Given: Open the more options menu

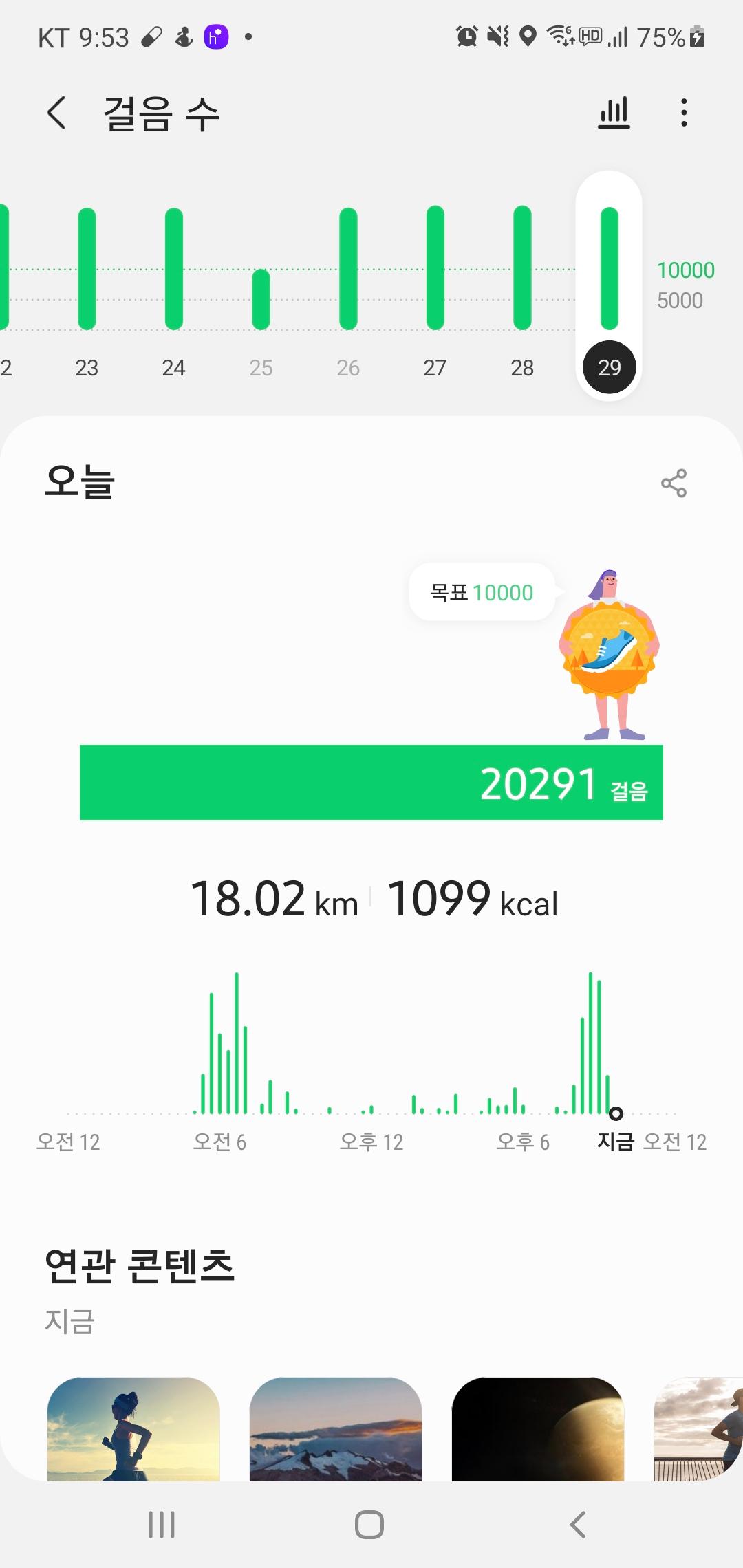Looking at the screenshot, I should (683, 113).
